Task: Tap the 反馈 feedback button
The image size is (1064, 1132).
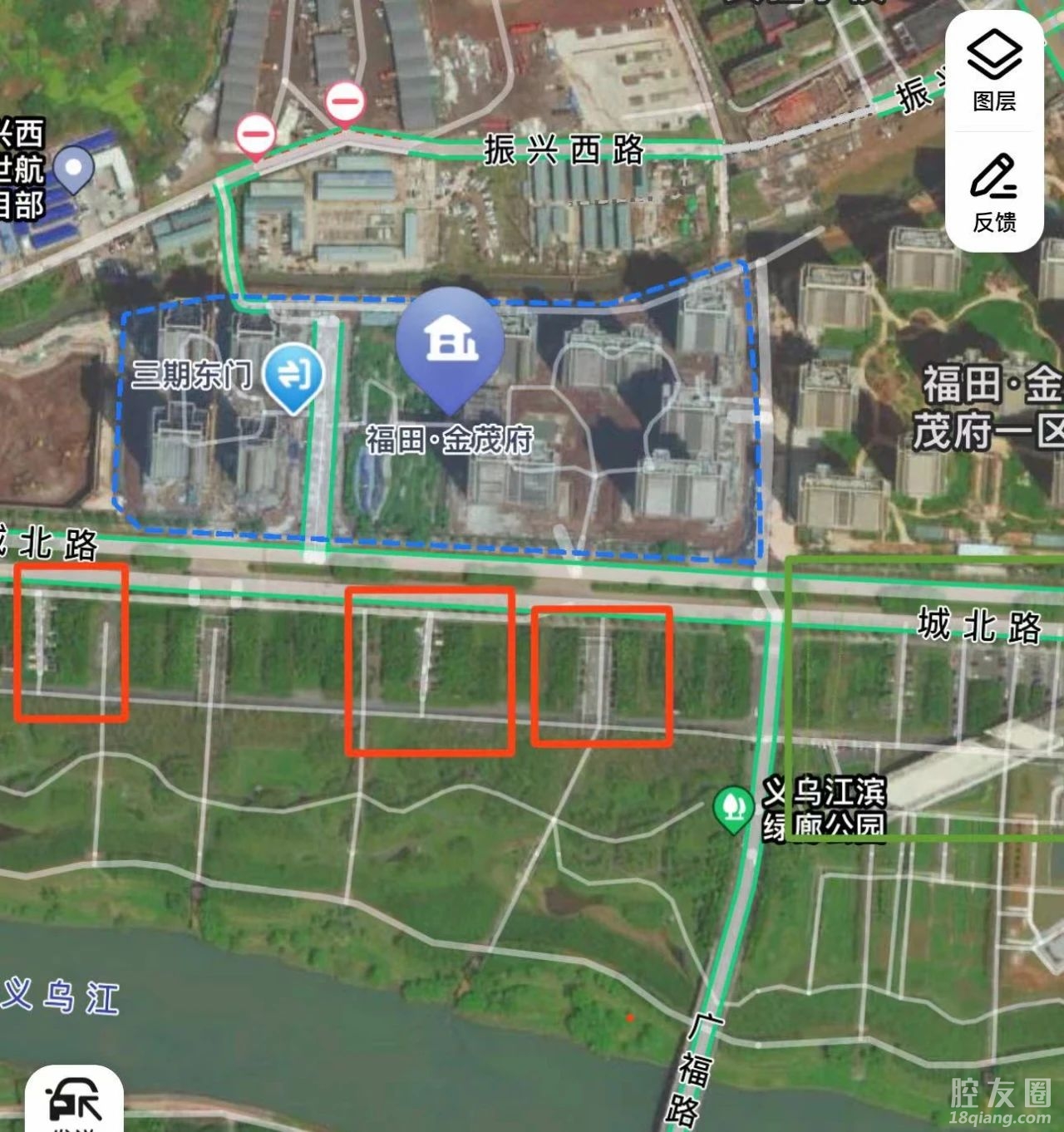Action: (x=994, y=193)
